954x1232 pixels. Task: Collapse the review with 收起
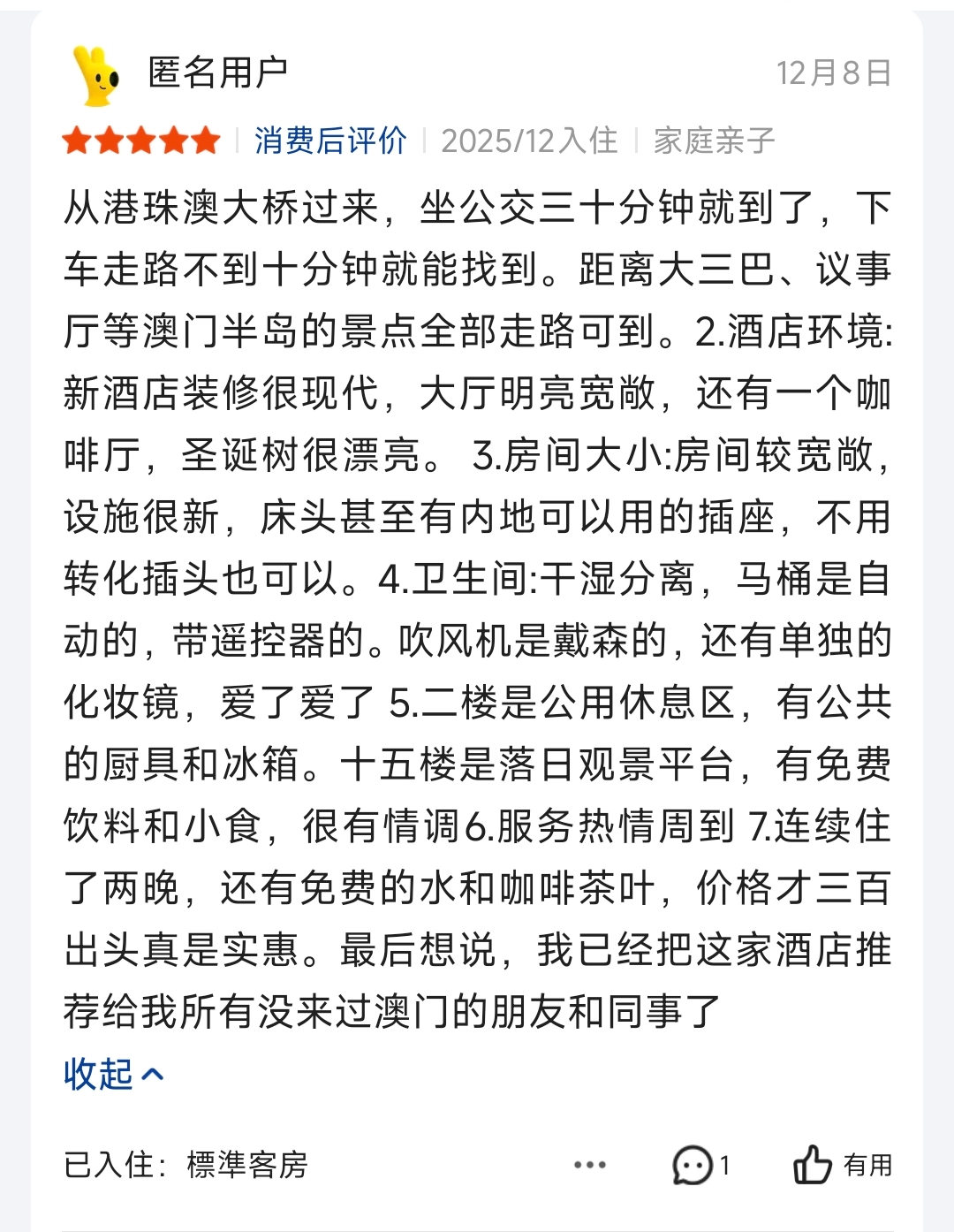coord(113,1075)
